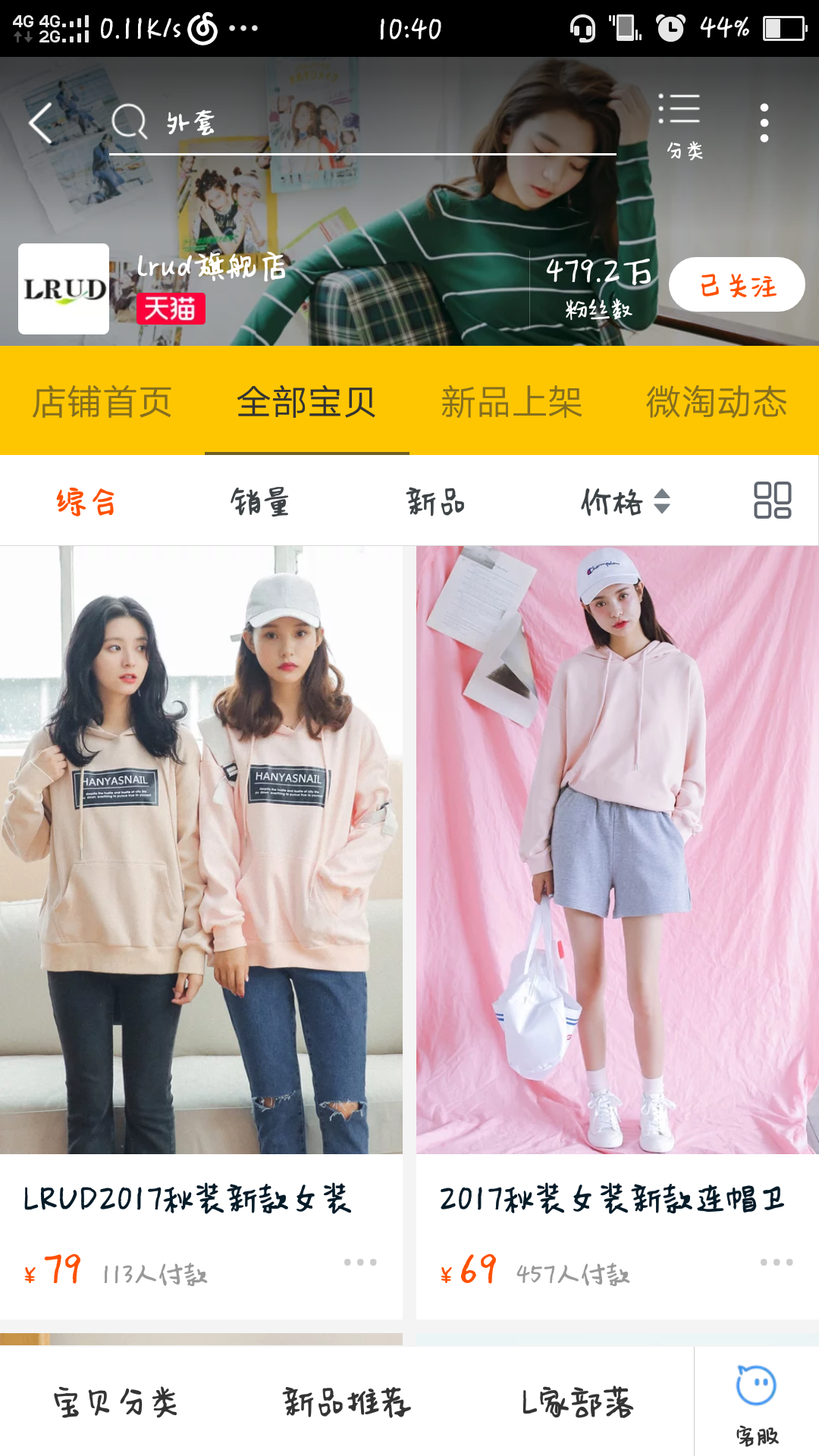Sort items by 综合
The height and width of the screenshot is (1456, 819).
click(86, 502)
